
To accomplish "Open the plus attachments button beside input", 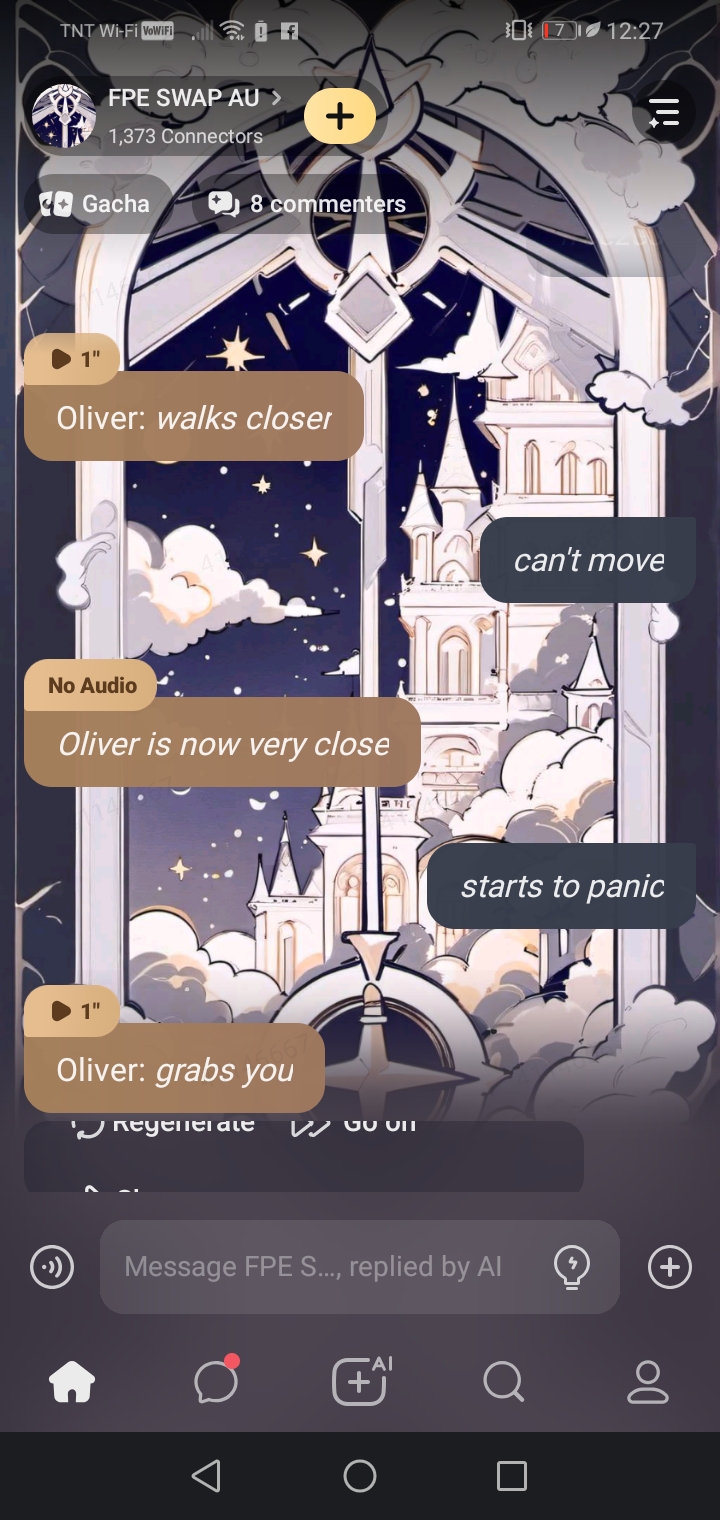I will pyautogui.click(x=669, y=1267).
